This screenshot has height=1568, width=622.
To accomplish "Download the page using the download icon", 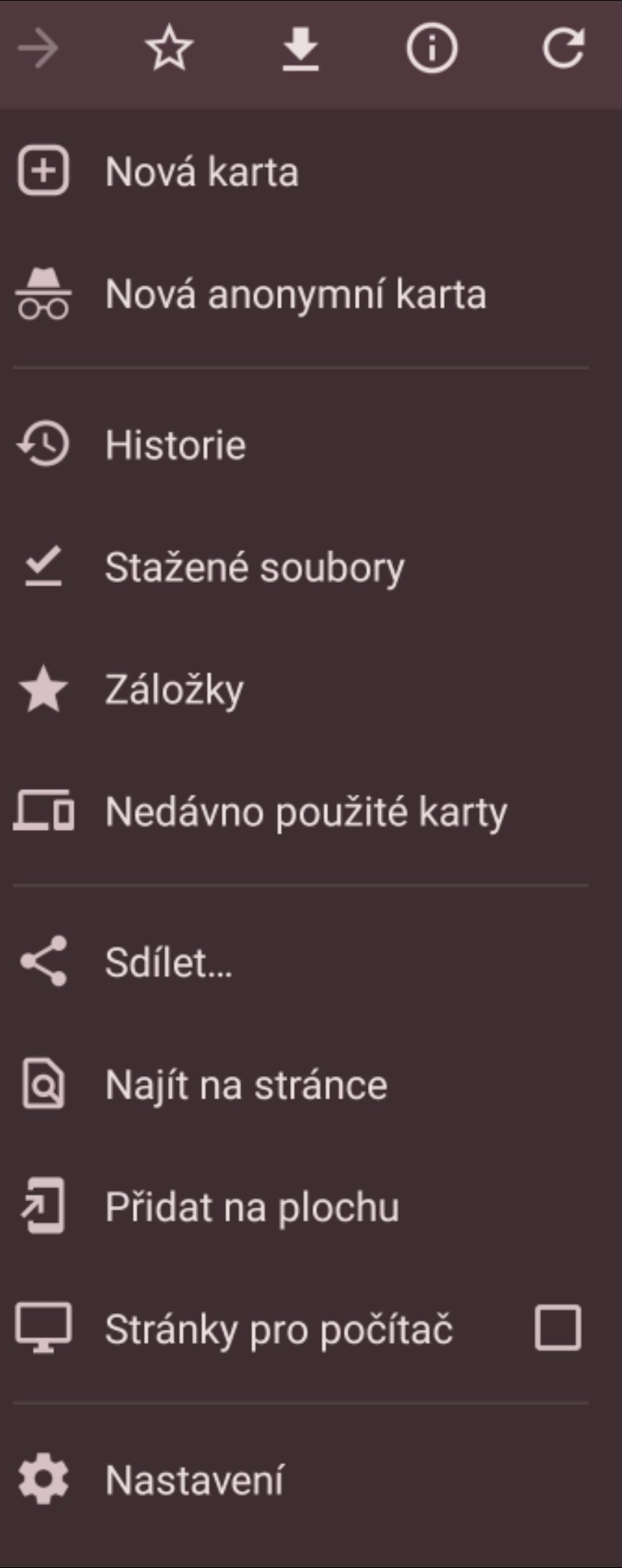I will click(300, 49).
